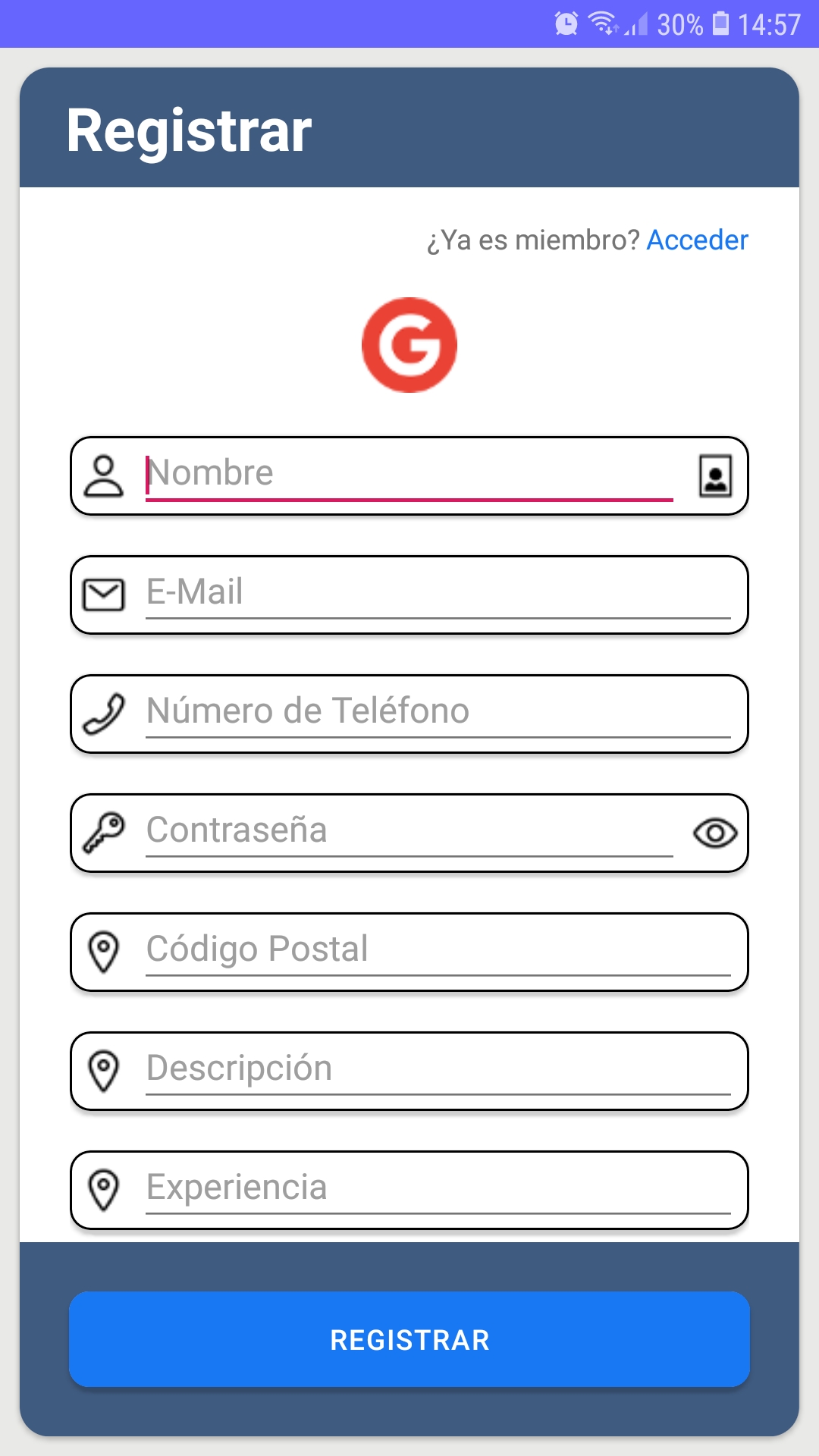Image resolution: width=819 pixels, height=1456 pixels.
Task: Submit the form with REGISTRAR
Action: [409, 1339]
